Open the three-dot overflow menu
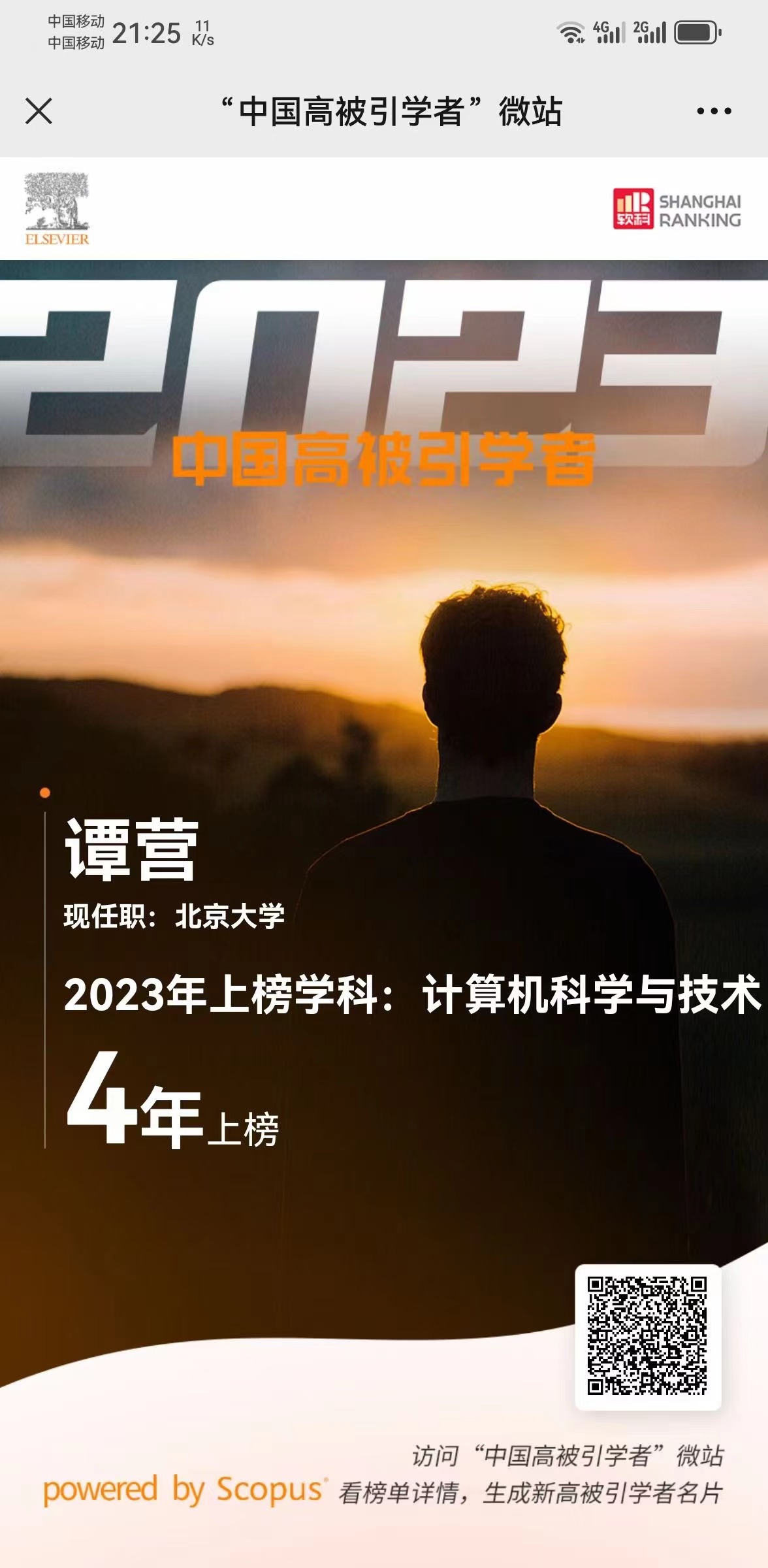This screenshot has width=768, height=1568. (714, 111)
